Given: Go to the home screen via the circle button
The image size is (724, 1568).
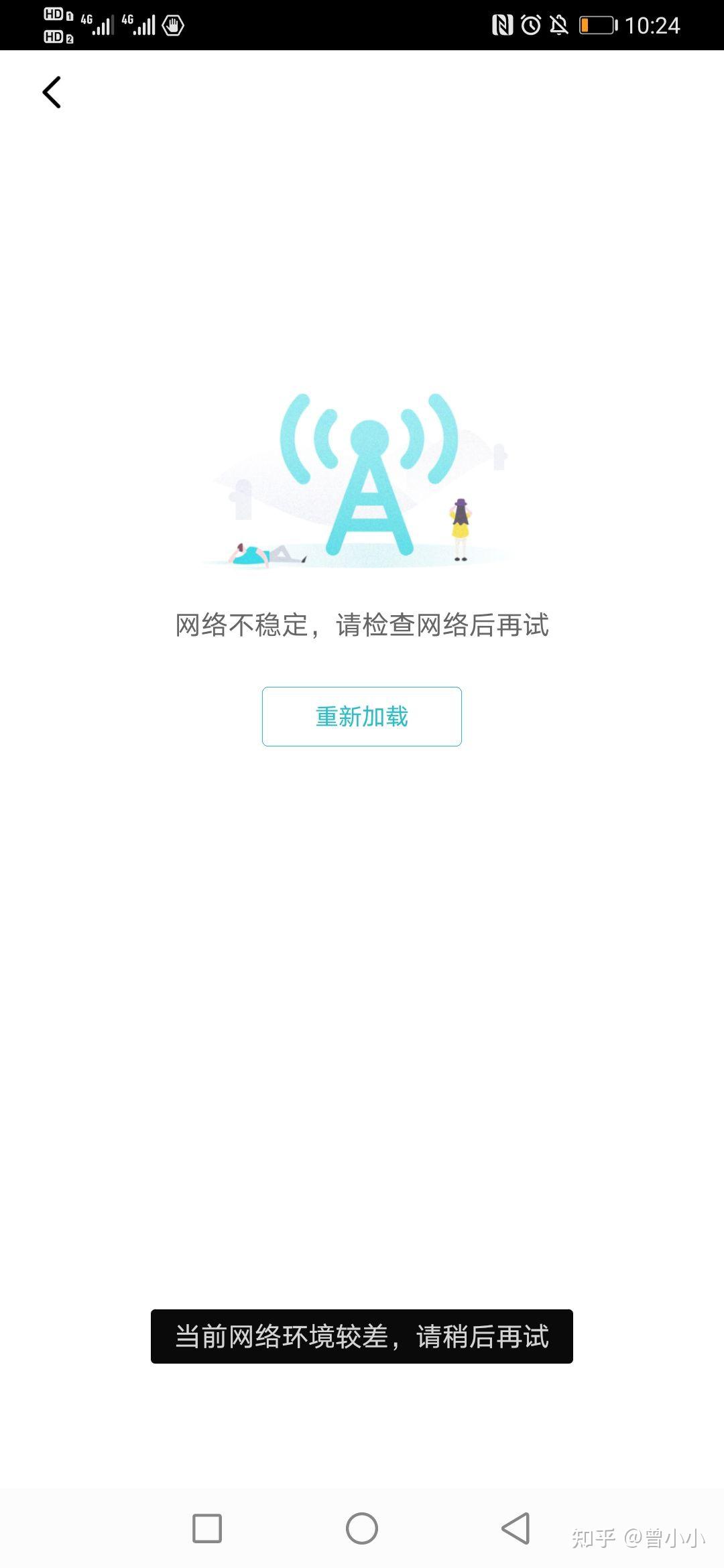Looking at the screenshot, I should (x=362, y=1528).
